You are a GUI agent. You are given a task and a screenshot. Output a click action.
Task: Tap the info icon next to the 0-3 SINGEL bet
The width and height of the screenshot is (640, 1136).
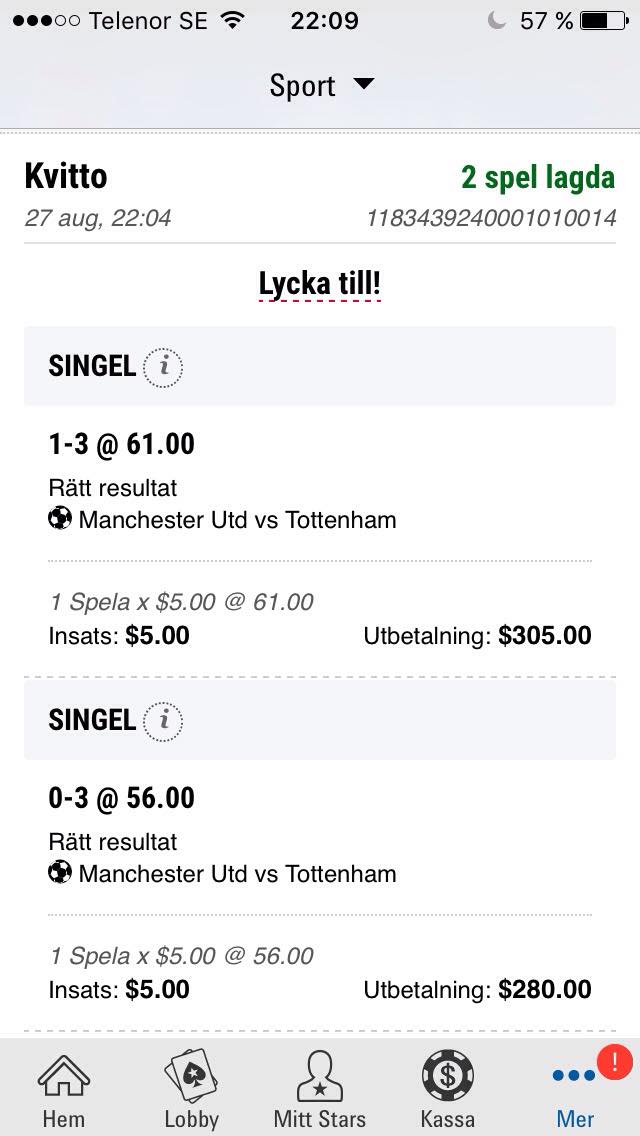coord(163,721)
